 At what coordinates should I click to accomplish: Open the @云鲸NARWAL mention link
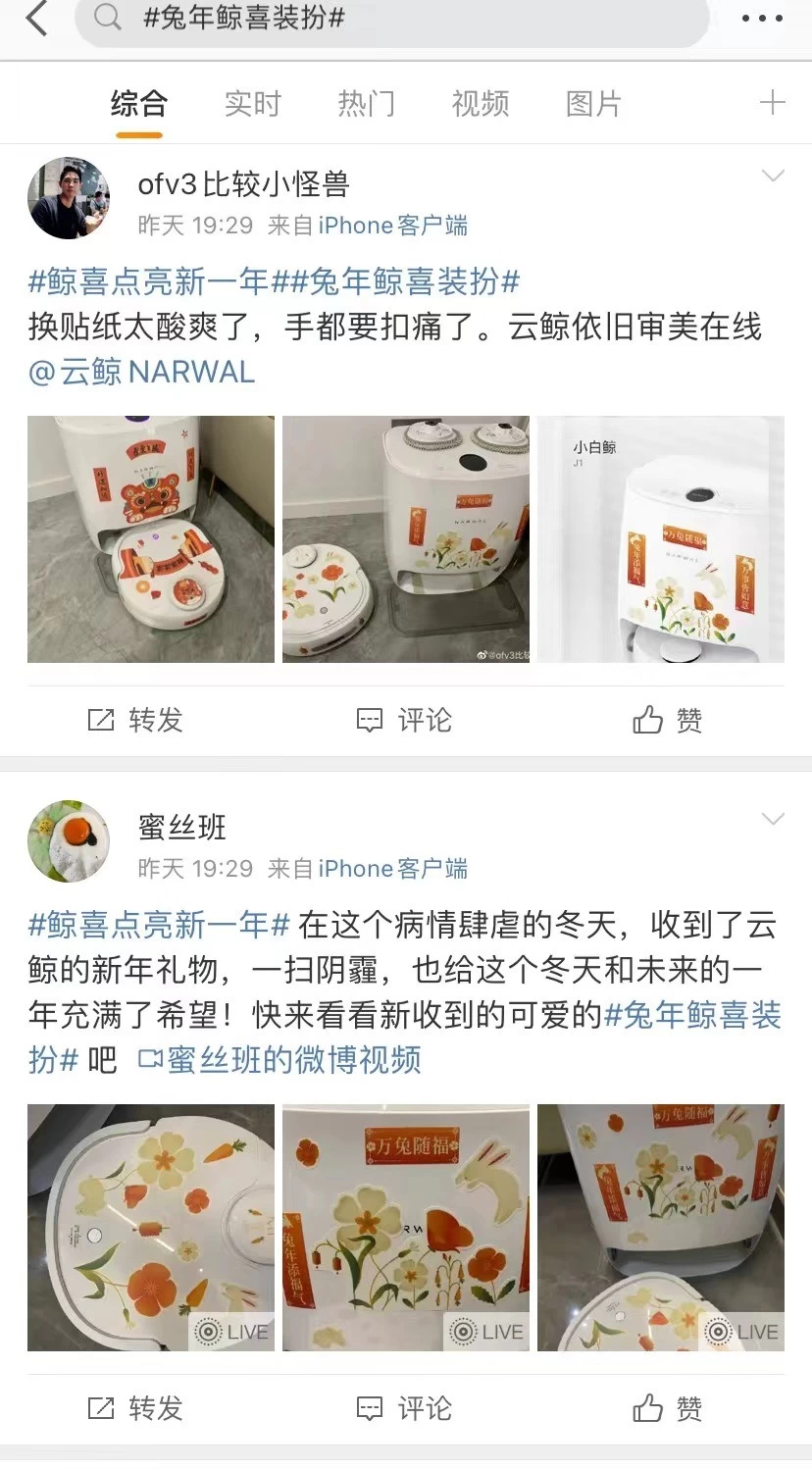click(142, 373)
